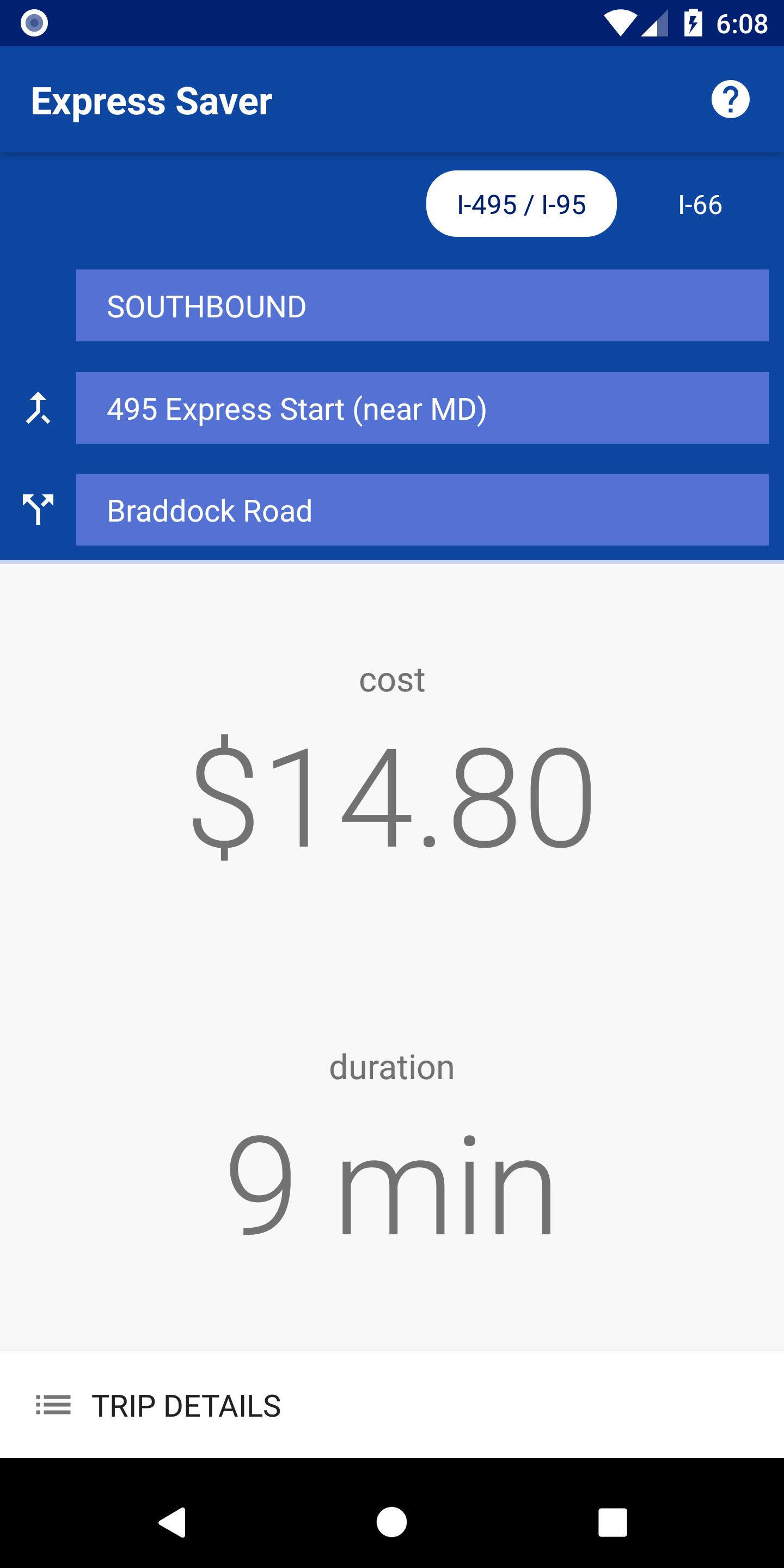Select the I-495 / I-95 route tab
The height and width of the screenshot is (1568, 784).
(x=521, y=204)
